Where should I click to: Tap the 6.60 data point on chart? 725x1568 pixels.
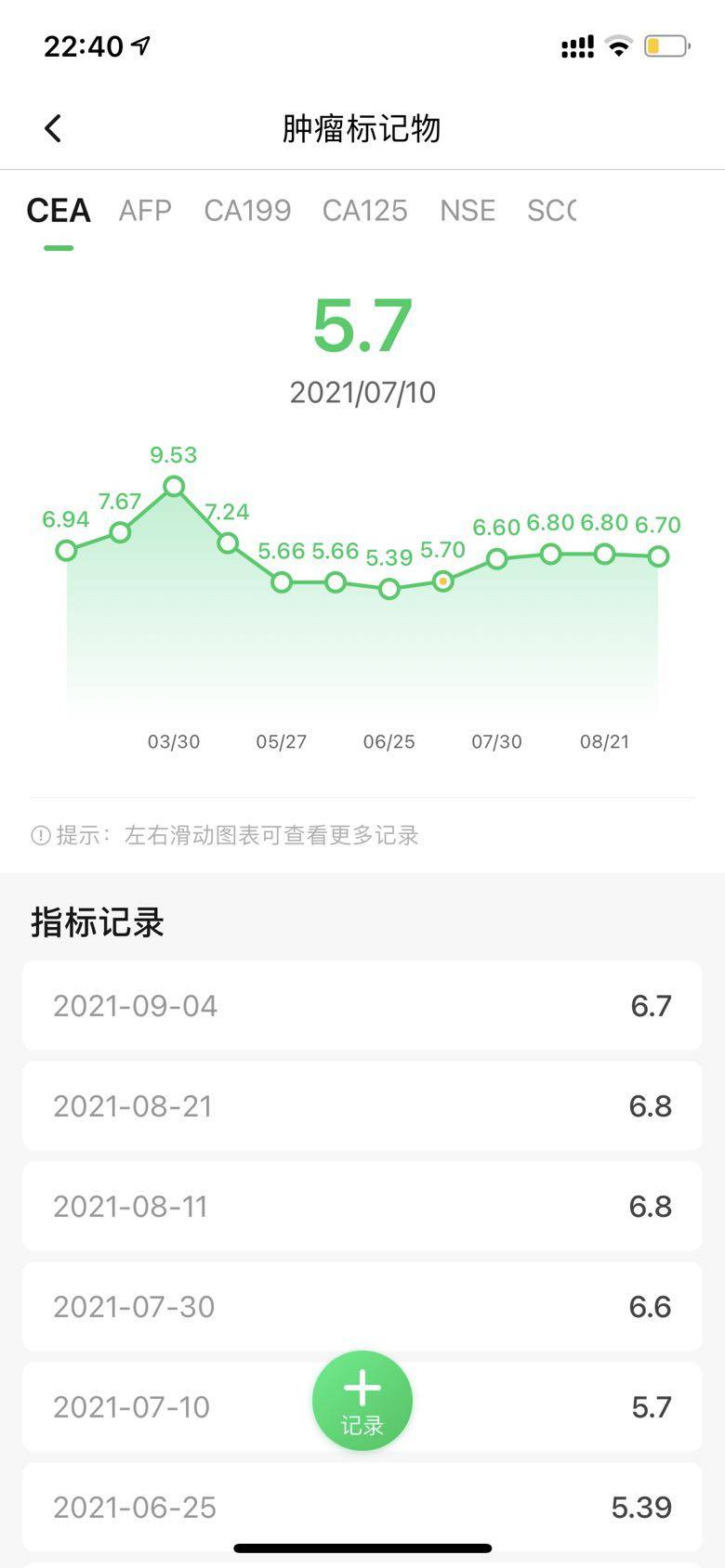point(497,559)
